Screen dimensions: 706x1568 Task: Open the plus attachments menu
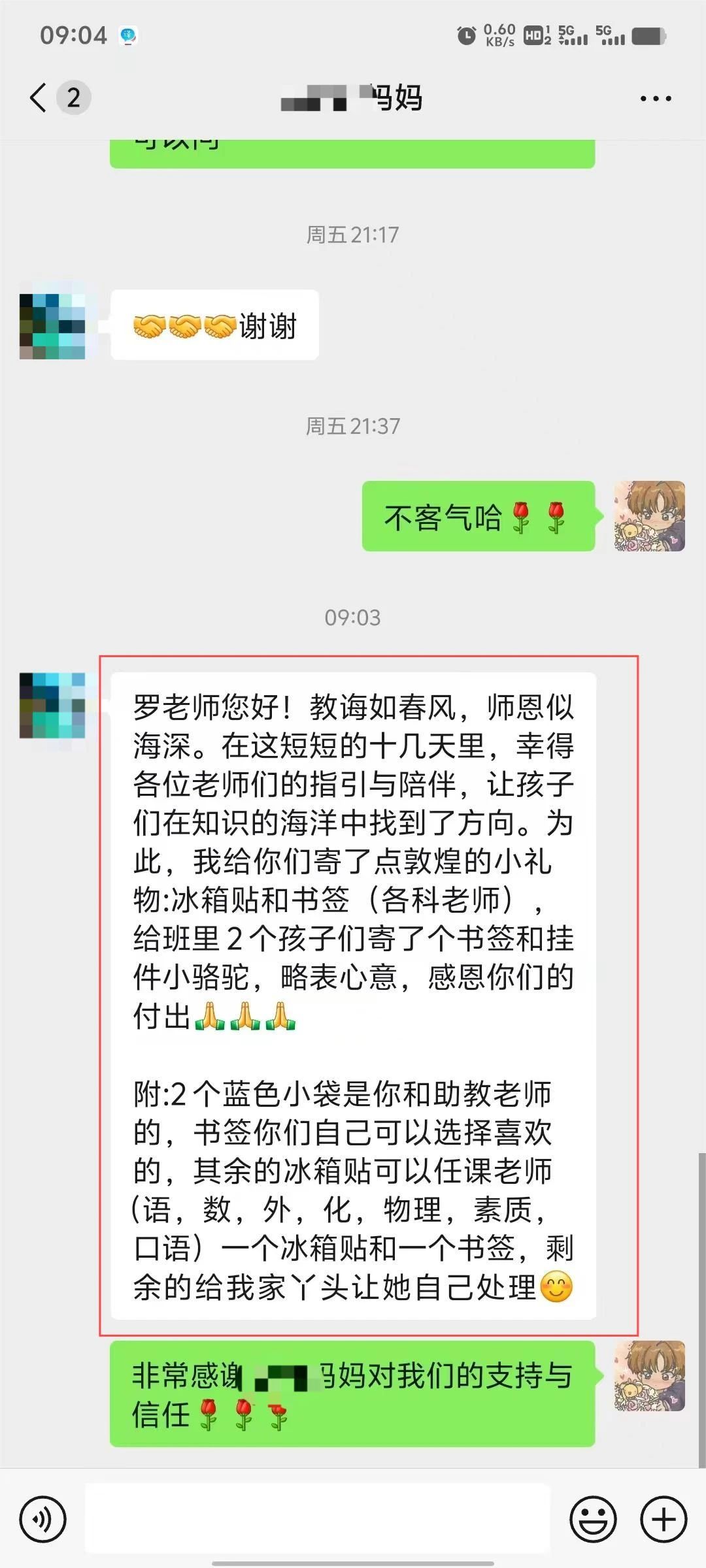tap(663, 1520)
